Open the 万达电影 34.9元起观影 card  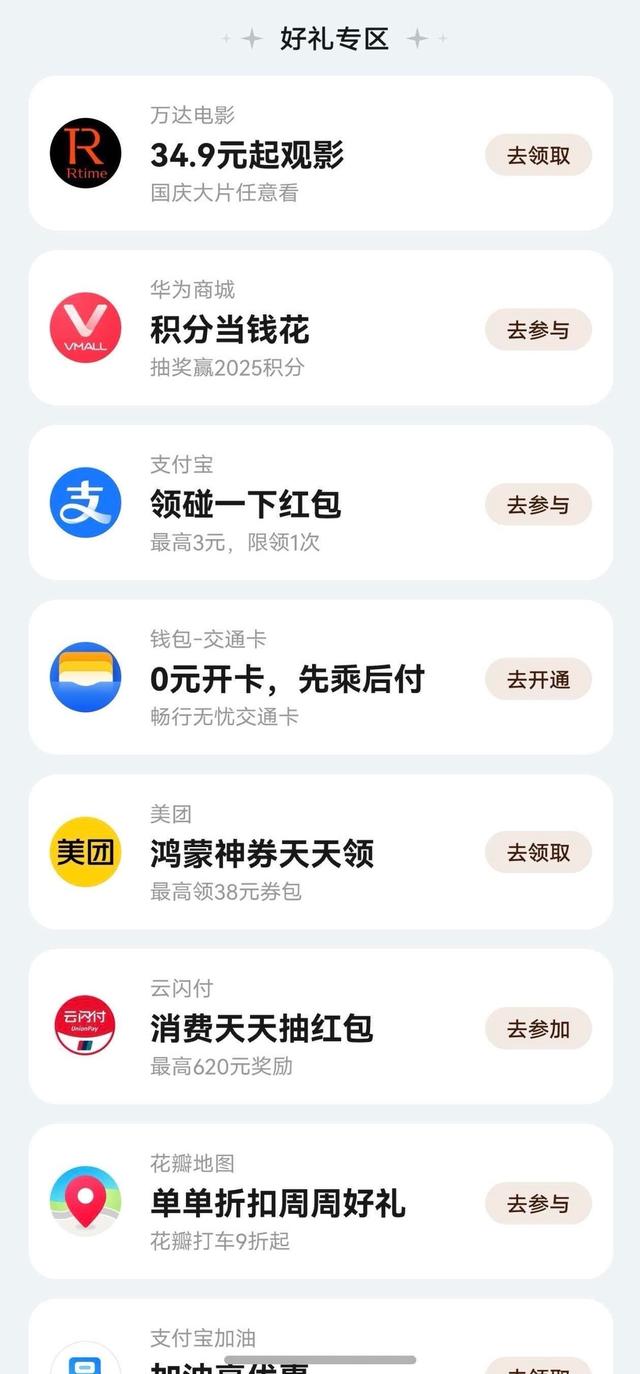pos(300,155)
